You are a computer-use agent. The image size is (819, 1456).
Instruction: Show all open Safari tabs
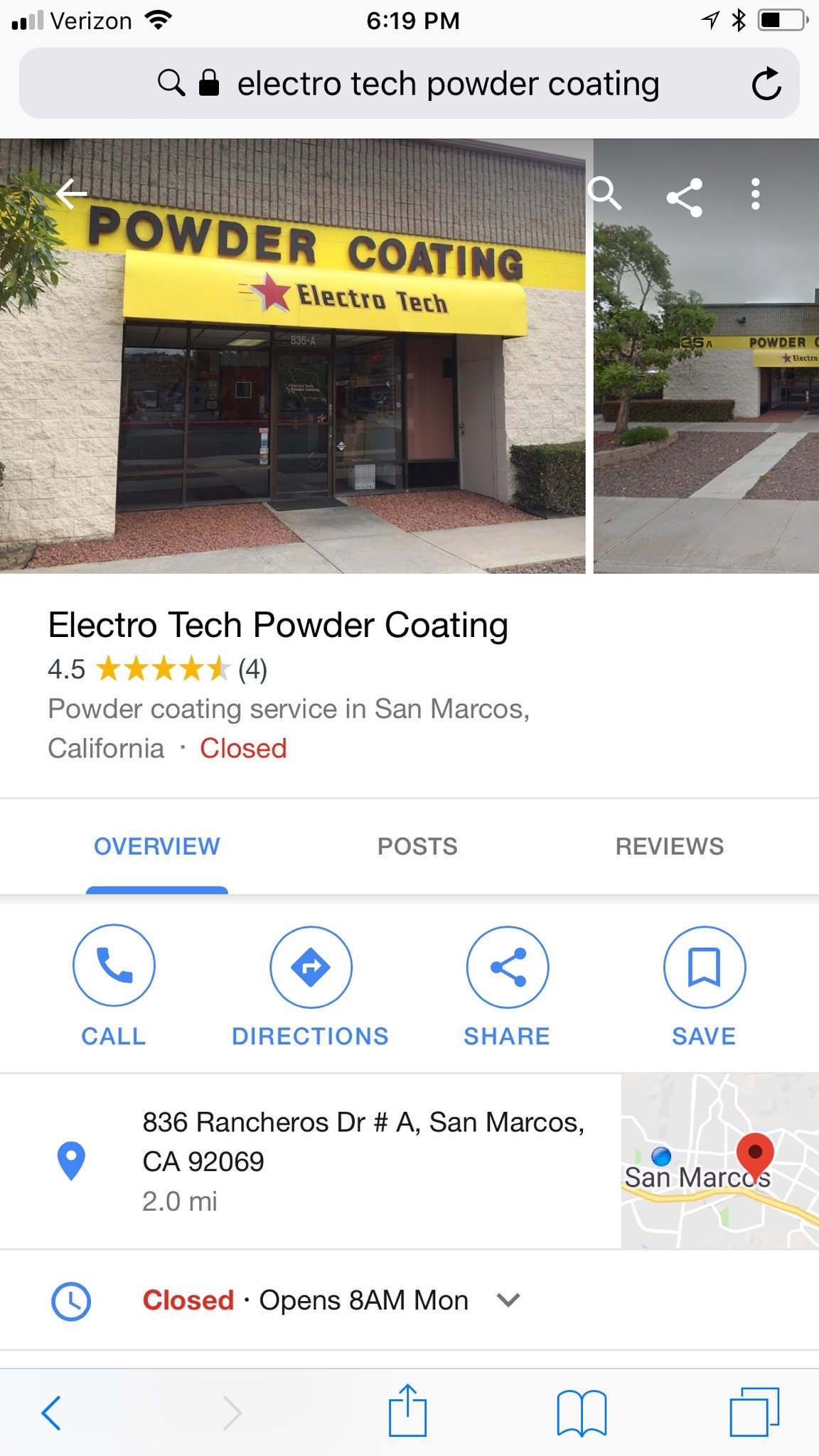pyautogui.click(x=754, y=1412)
